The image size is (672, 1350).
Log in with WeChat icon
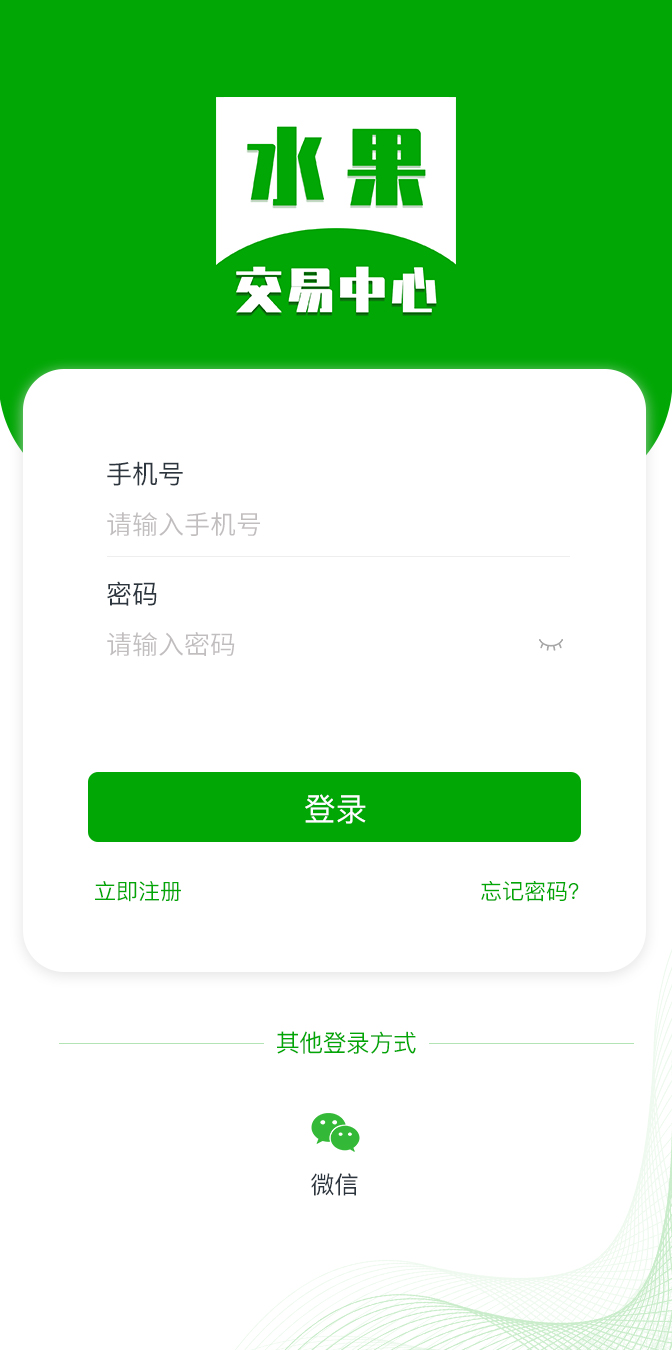click(335, 1132)
